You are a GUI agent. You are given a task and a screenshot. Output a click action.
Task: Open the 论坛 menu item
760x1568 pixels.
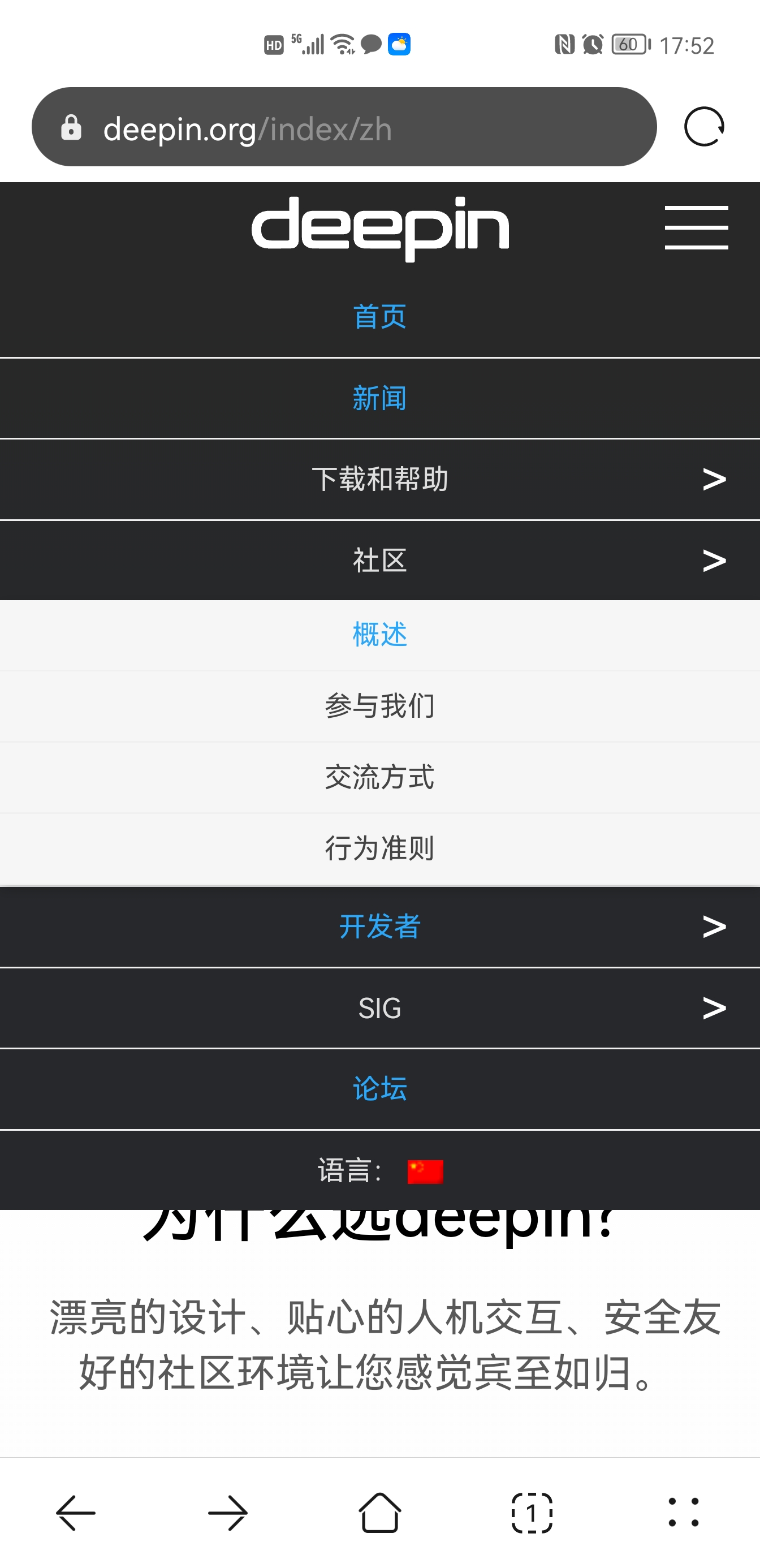pos(381,1089)
